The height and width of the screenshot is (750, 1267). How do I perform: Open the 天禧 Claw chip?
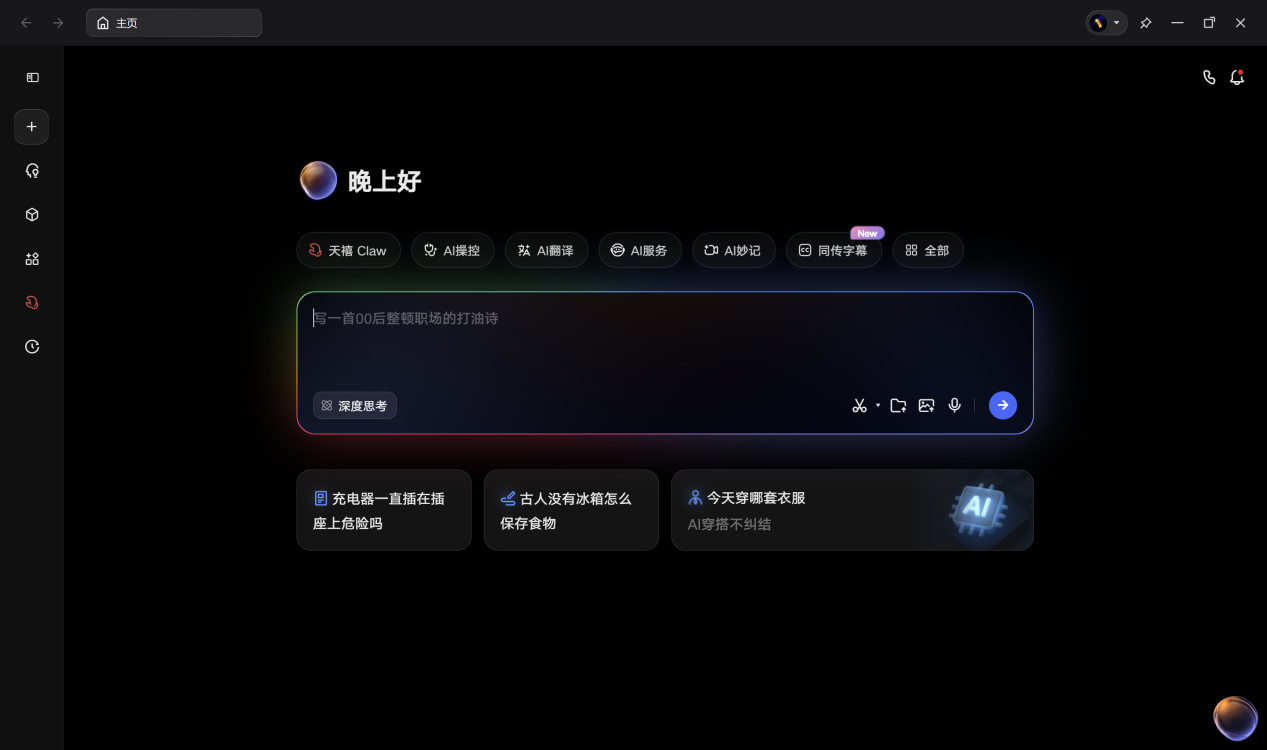click(x=348, y=250)
